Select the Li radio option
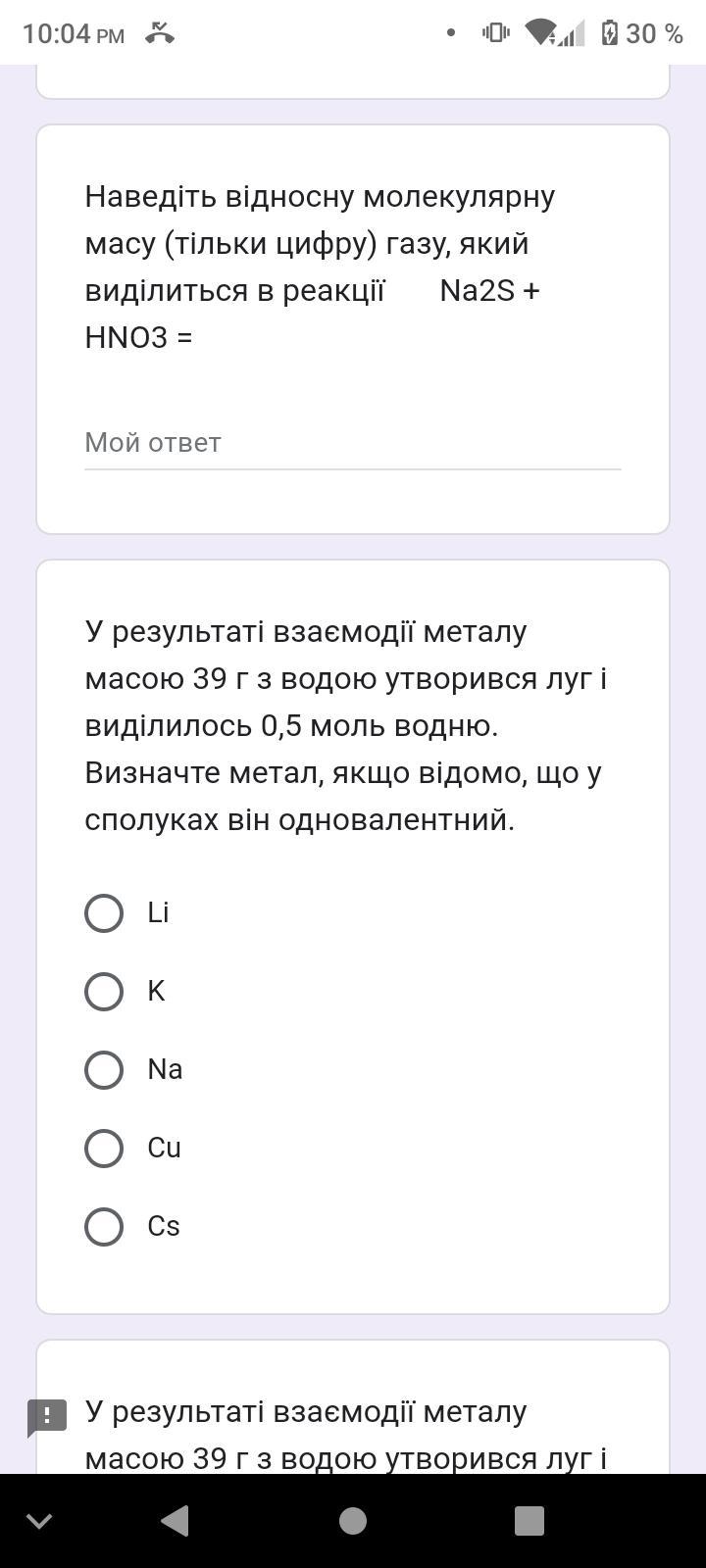Image resolution: width=706 pixels, height=1568 pixels. tap(104, 913)
